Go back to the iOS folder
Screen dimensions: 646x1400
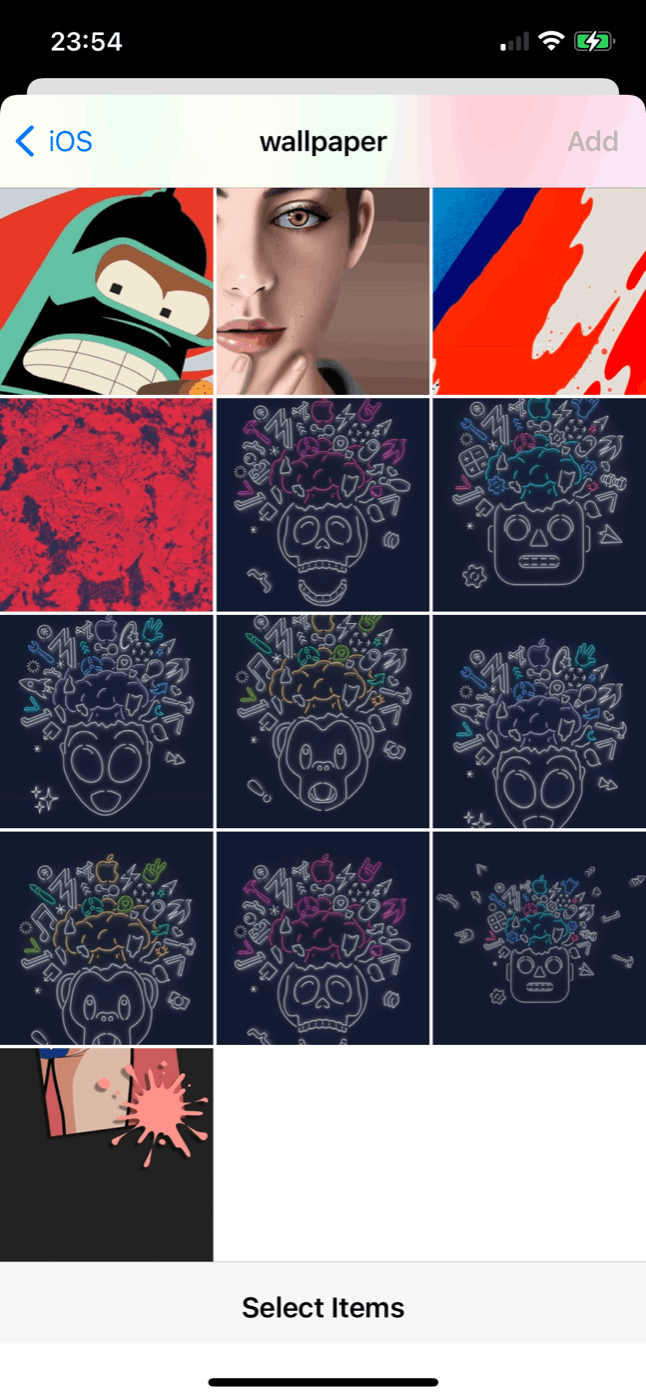click(x=55, y=142)
